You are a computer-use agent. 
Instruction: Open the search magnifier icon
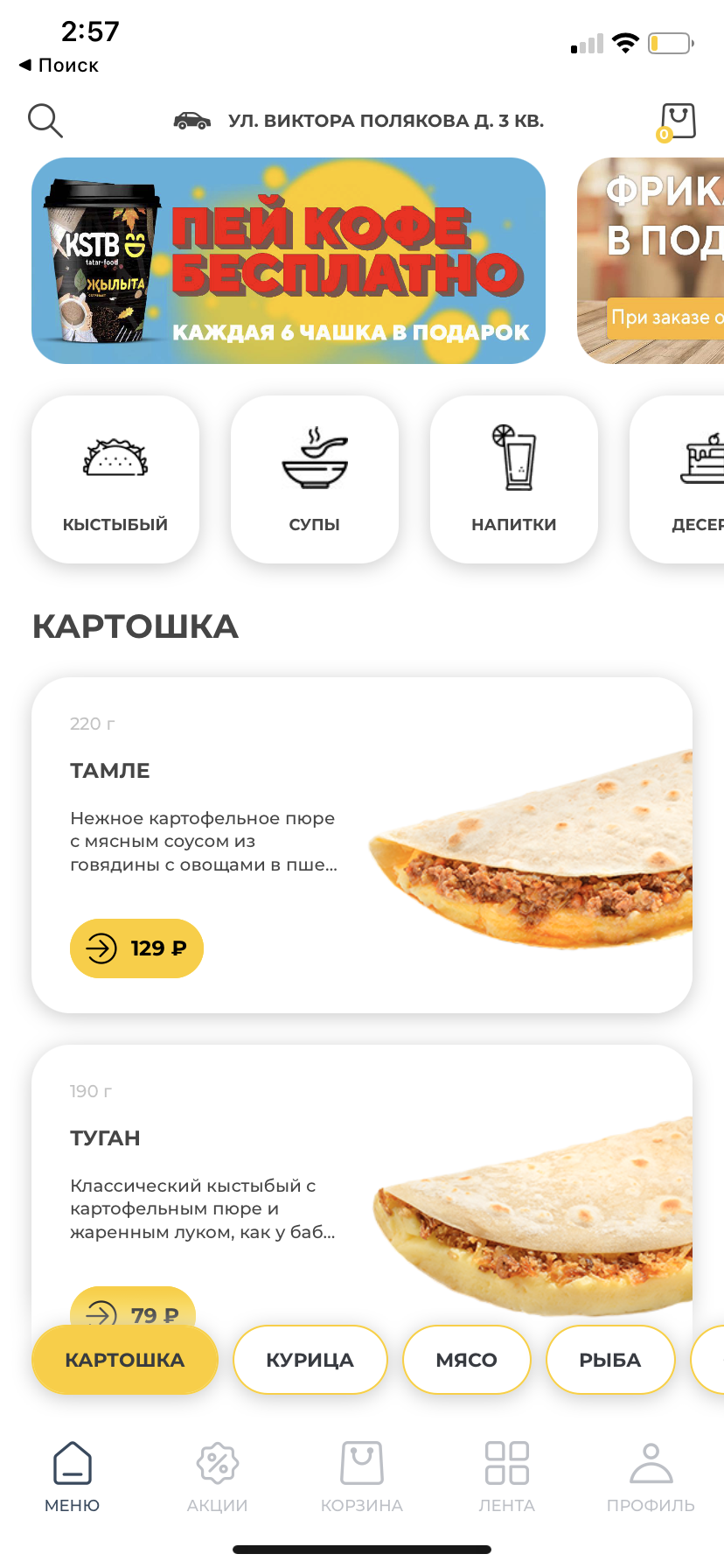coord(45,121)
